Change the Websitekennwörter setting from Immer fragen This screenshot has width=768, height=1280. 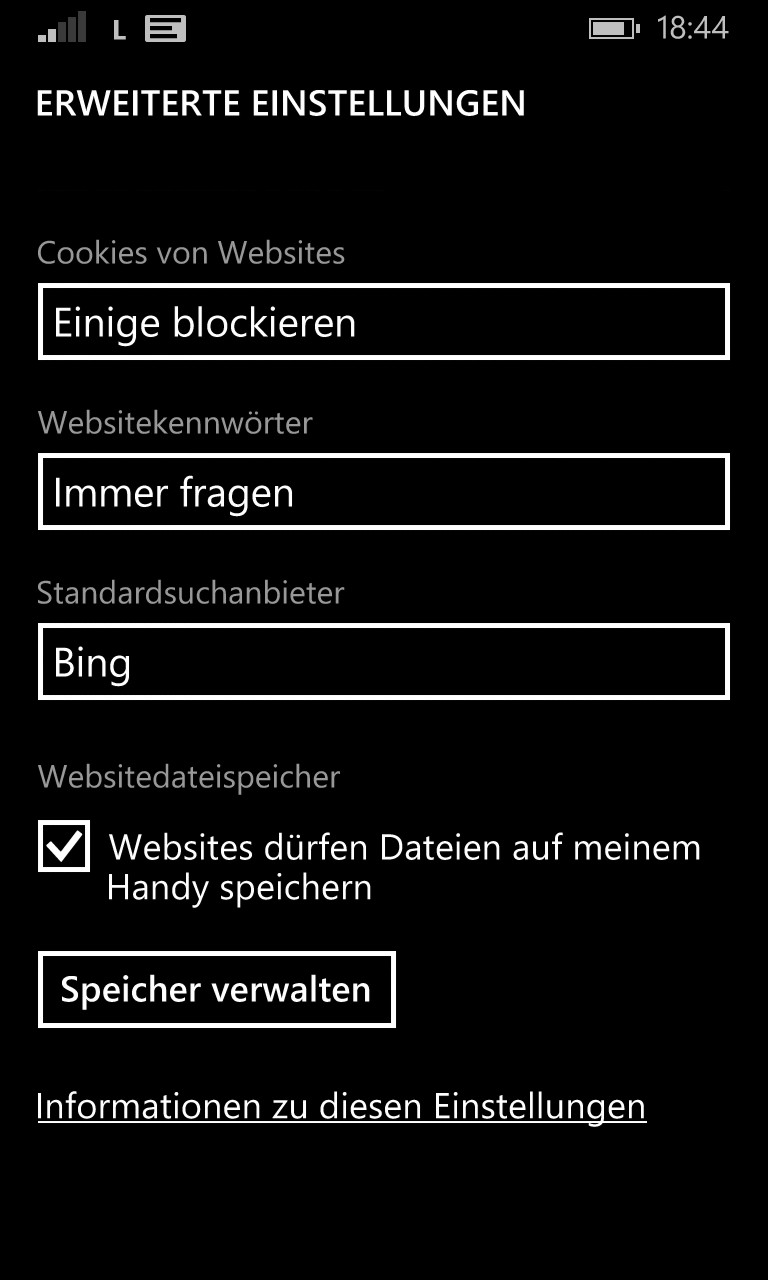pyautogui.click(x=384, y=491)
